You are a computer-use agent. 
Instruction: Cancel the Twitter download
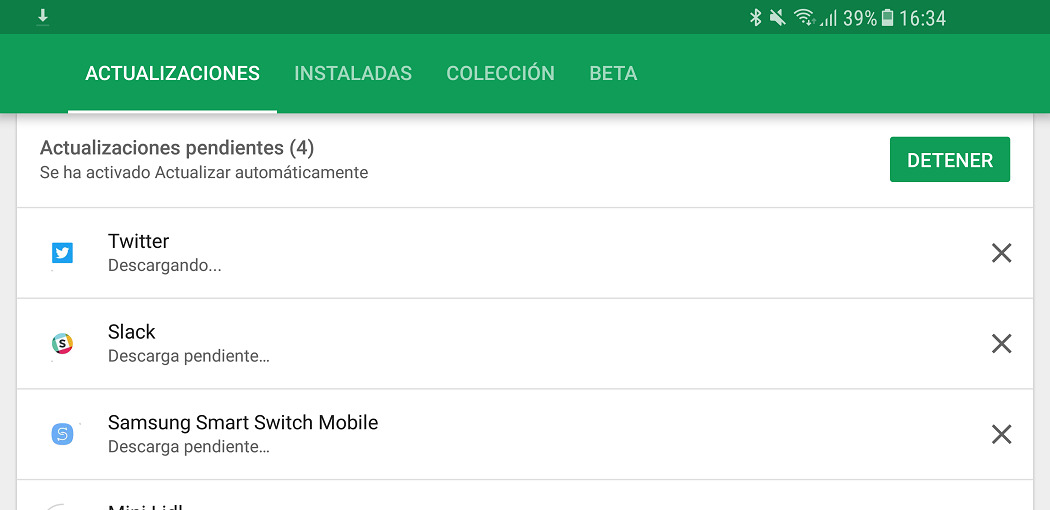[1001, 254]
